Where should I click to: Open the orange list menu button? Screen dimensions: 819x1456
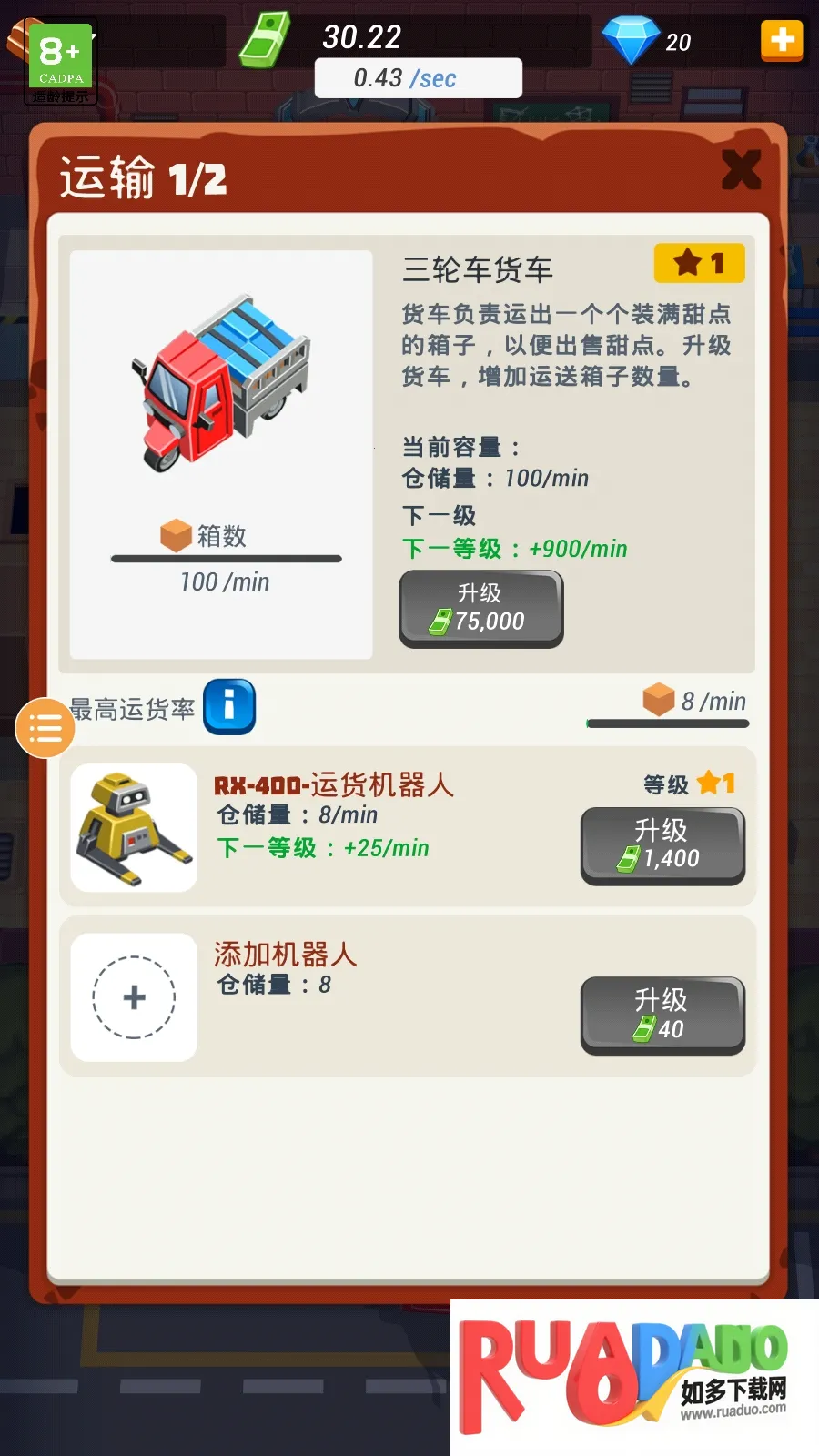click(45, 727)
